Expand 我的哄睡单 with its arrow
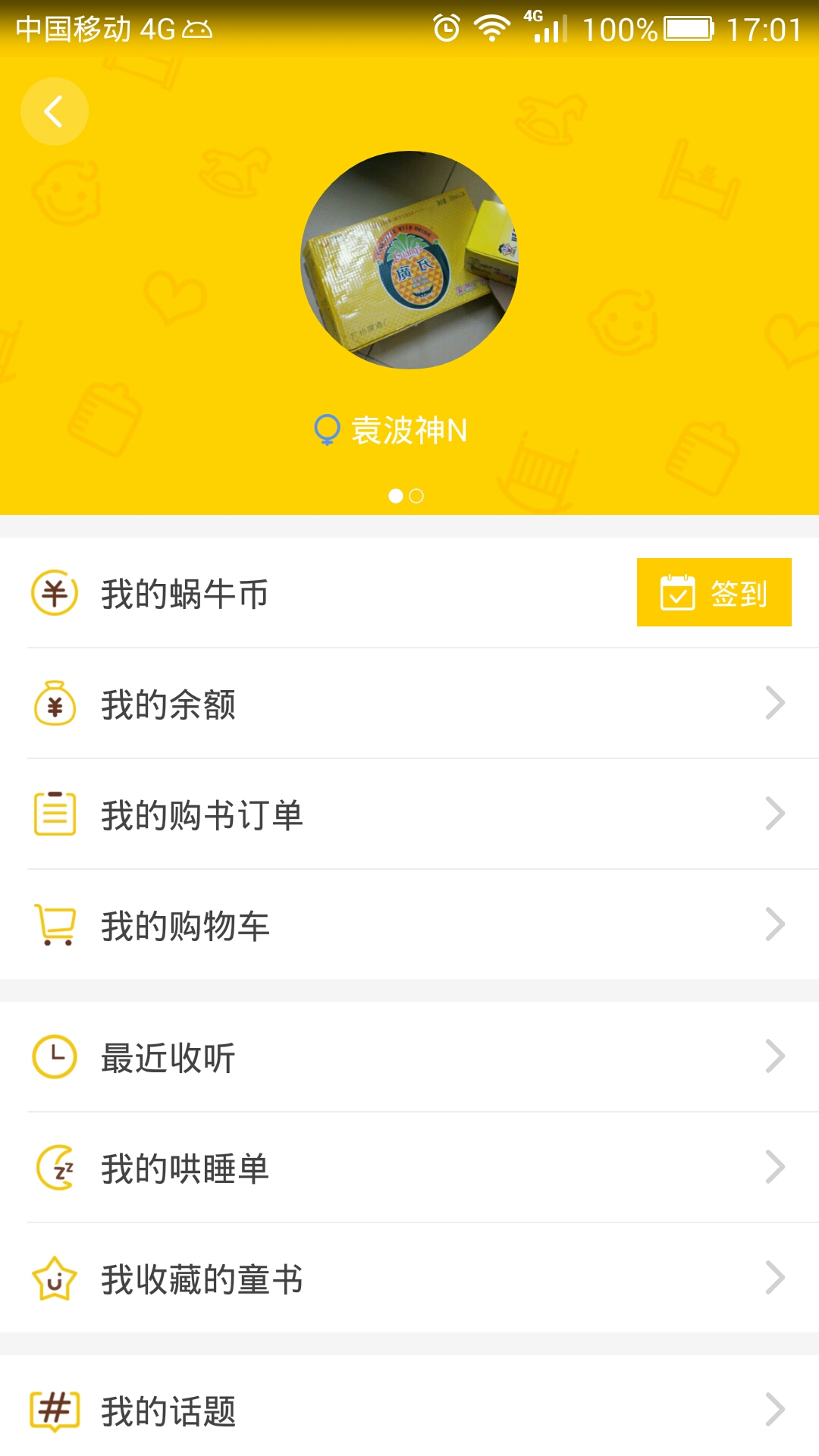Image resolution: width=819 pixels, height=1456 pixels. point(775,1166)
